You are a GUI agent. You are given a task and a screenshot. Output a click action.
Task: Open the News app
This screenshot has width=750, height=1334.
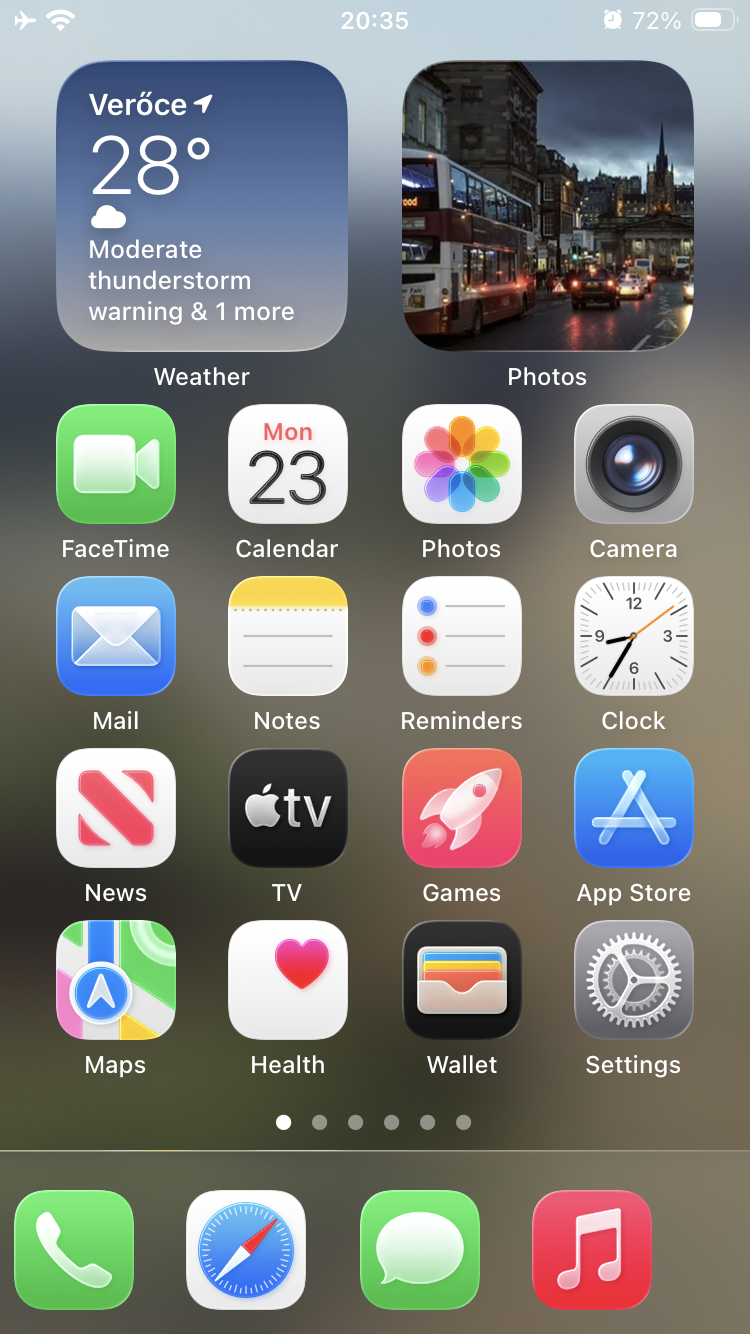pyautogui.click(x=116, y=808)
